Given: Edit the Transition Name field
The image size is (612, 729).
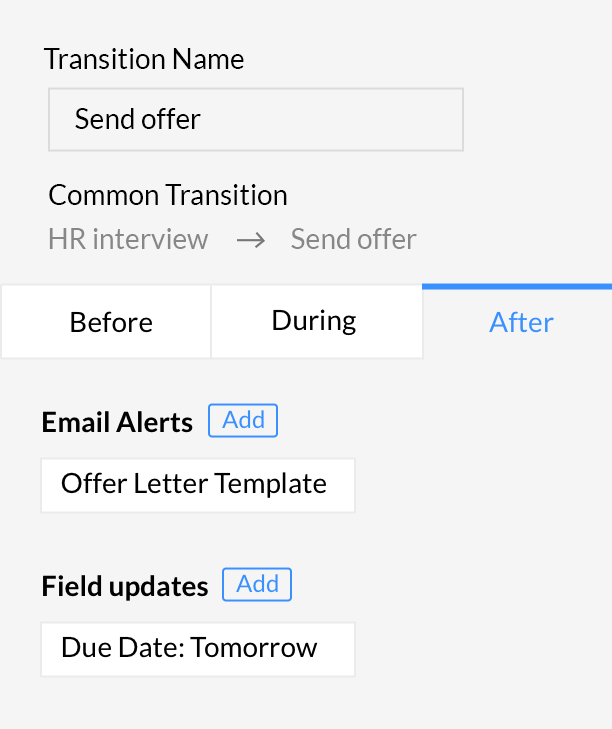Looking at the screenshot, I should (255, 120).
